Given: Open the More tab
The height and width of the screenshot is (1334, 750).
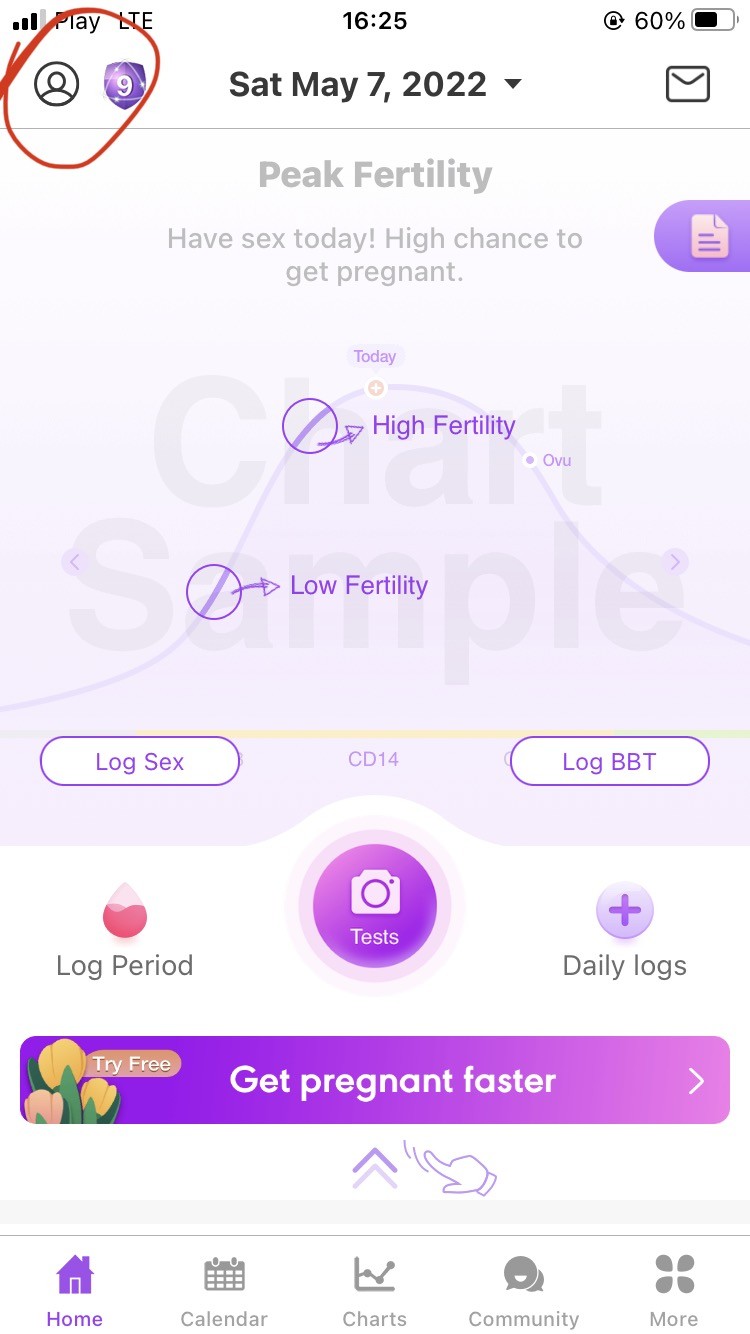Looking at the screenshot, I should click(674, 1289).
